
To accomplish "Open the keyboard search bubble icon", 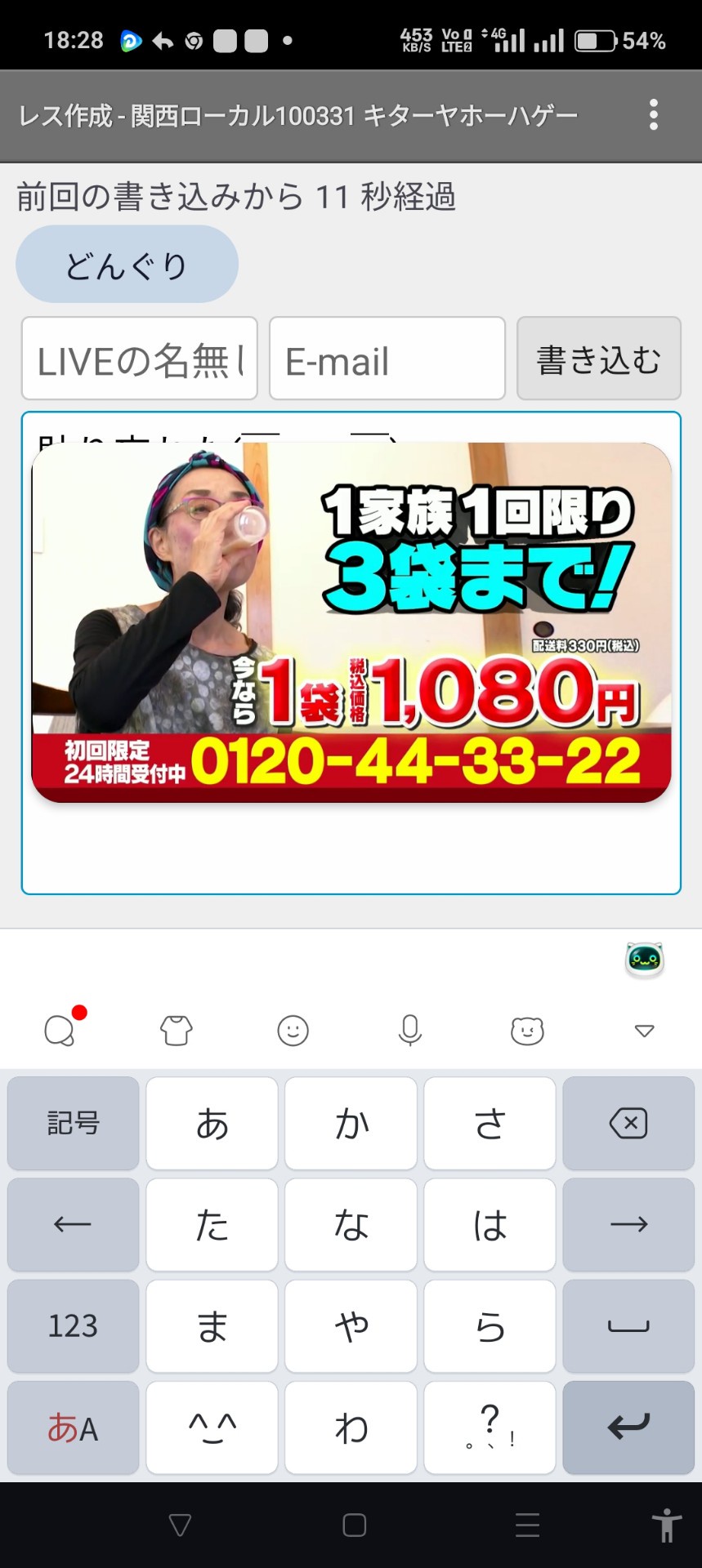I will click(x=60, y=1031).
